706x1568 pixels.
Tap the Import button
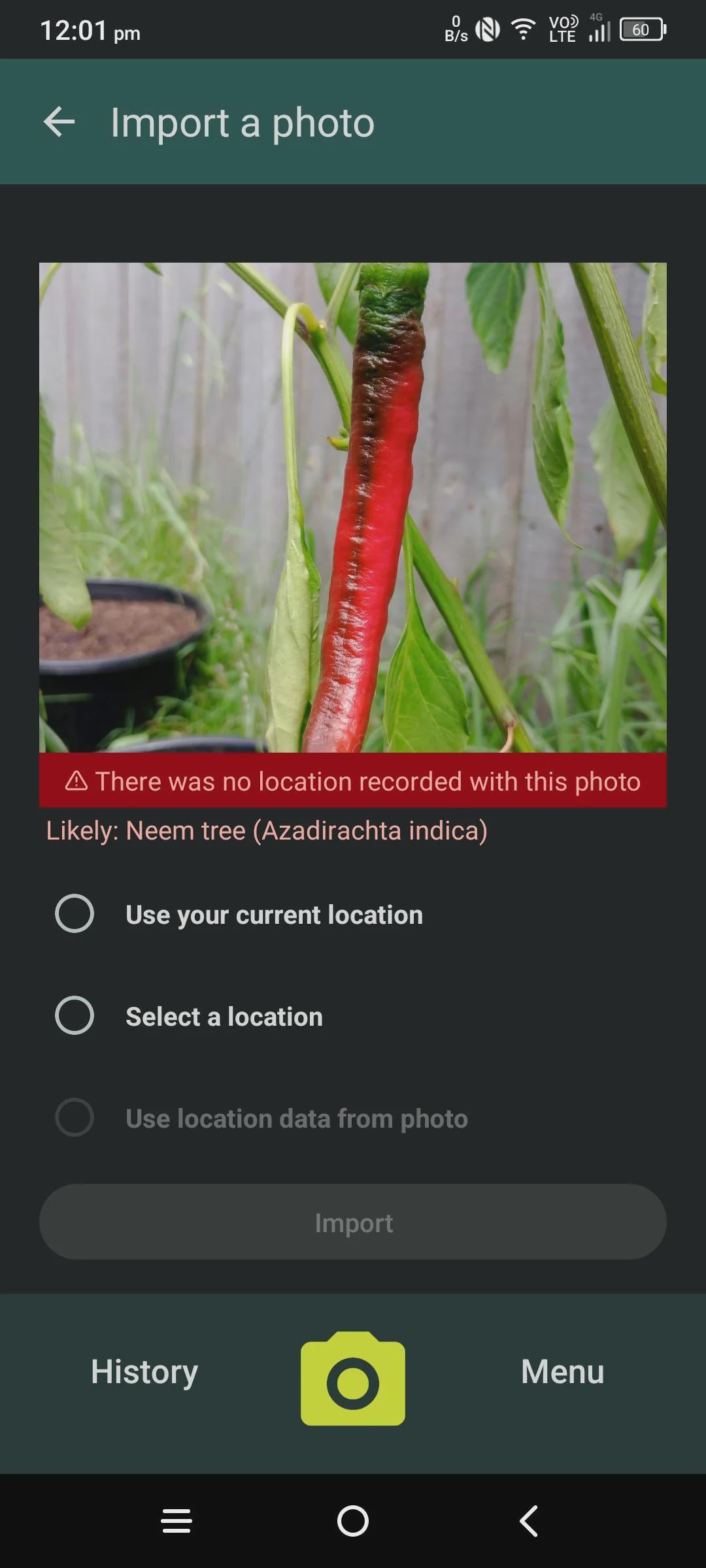pos(353,1222)
